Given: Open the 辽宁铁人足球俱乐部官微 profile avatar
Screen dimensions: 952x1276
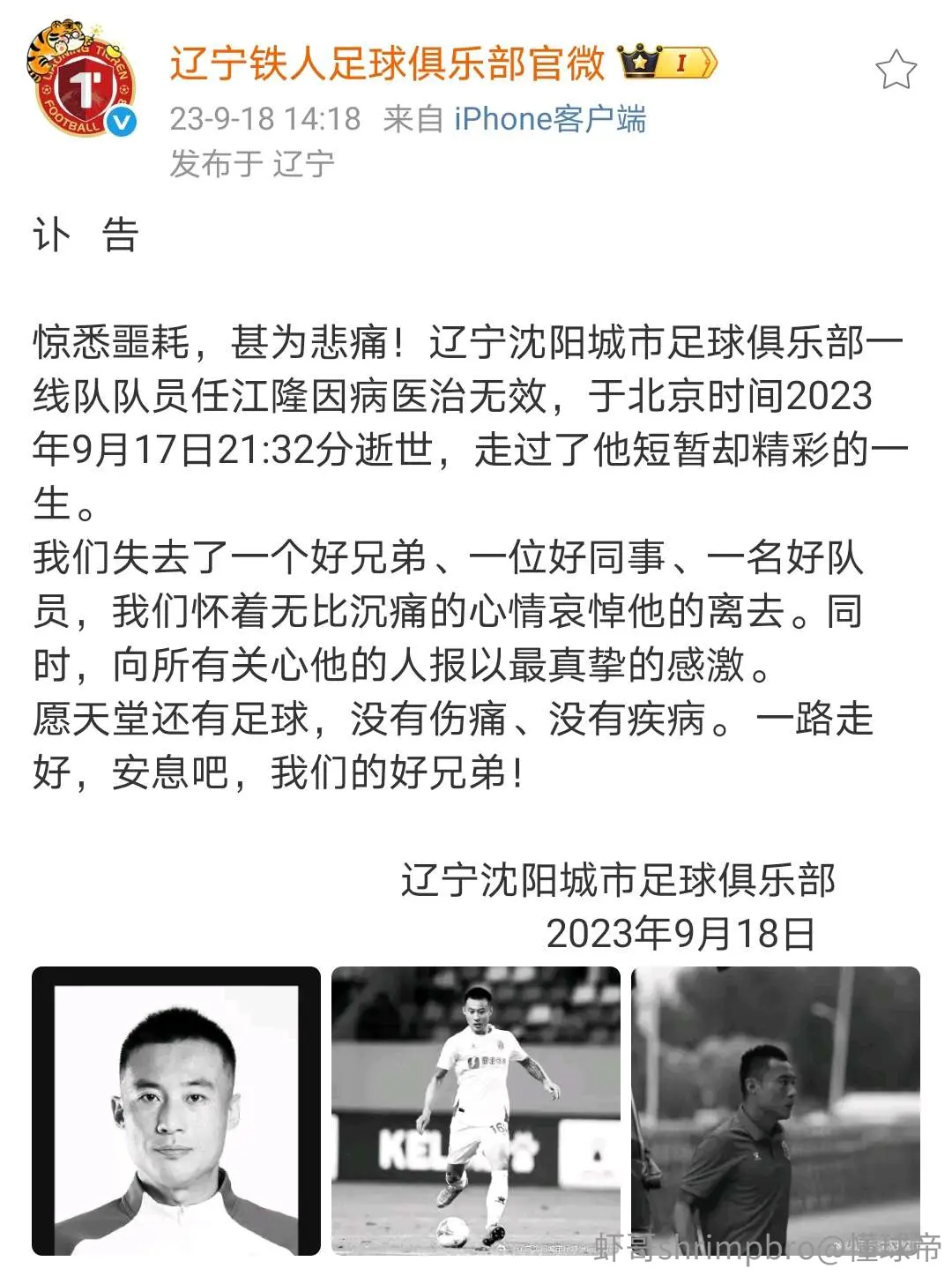Looking at the screenshot, I should point(82,79).
